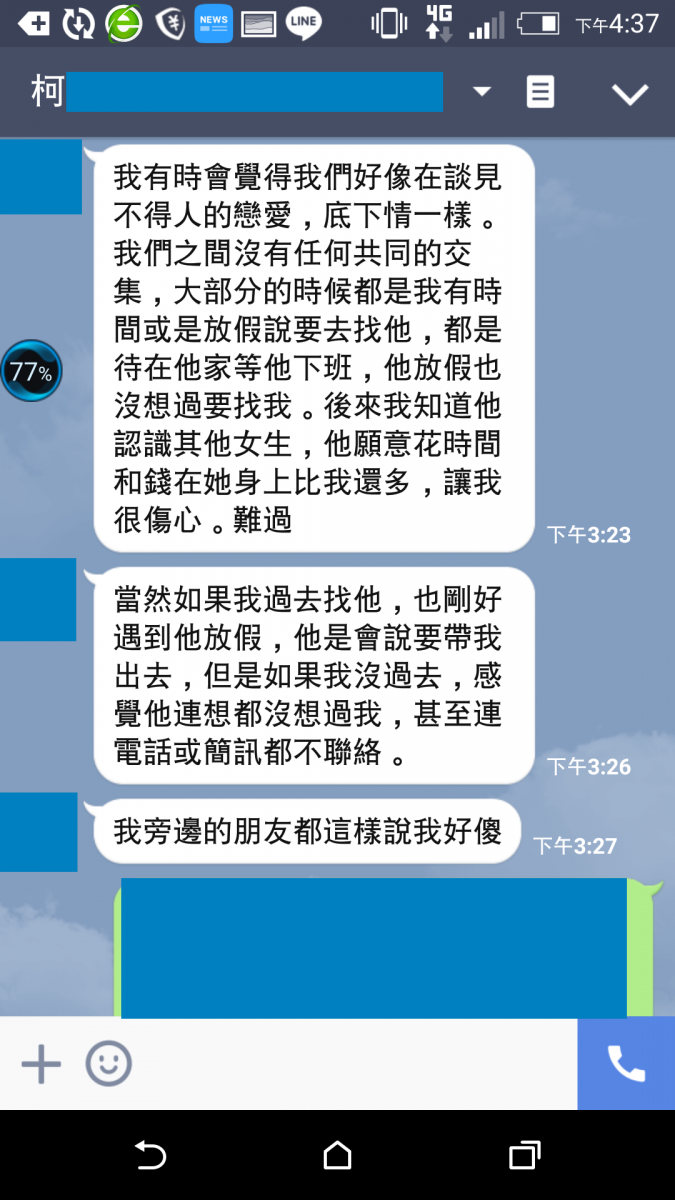The width and height of the screenshot is (675, 1200).
Task: Open the chat name dropdown arrow
Action: (482, 92)
